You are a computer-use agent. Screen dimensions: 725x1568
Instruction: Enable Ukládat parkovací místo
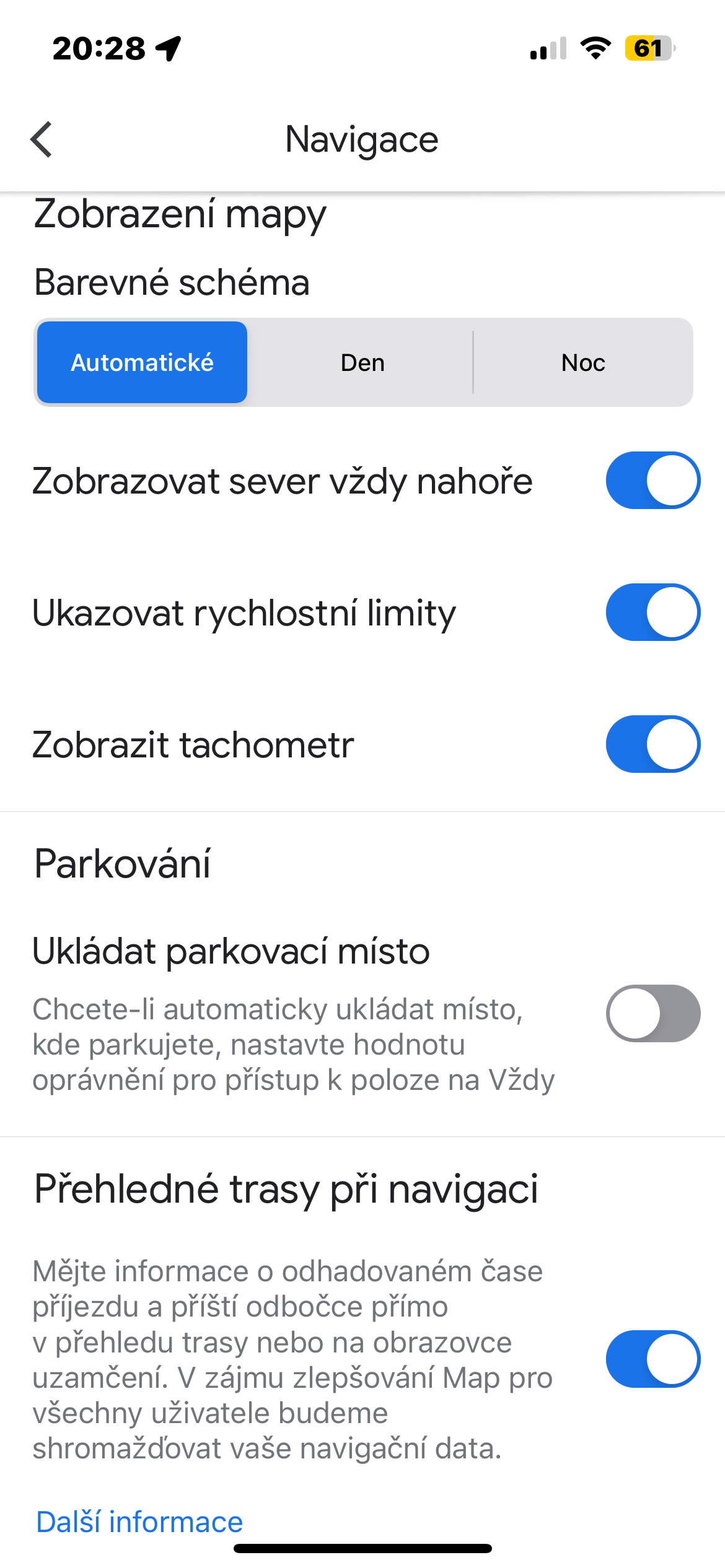[x=652, y=1014]
